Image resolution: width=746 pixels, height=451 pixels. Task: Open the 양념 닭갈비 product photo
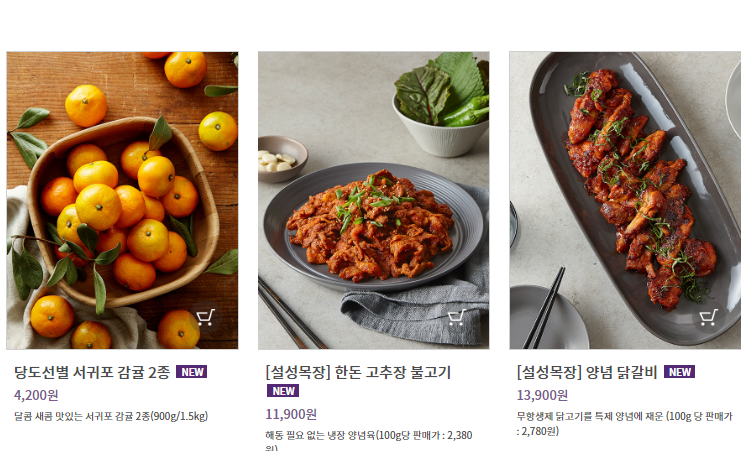coord(625,200)
